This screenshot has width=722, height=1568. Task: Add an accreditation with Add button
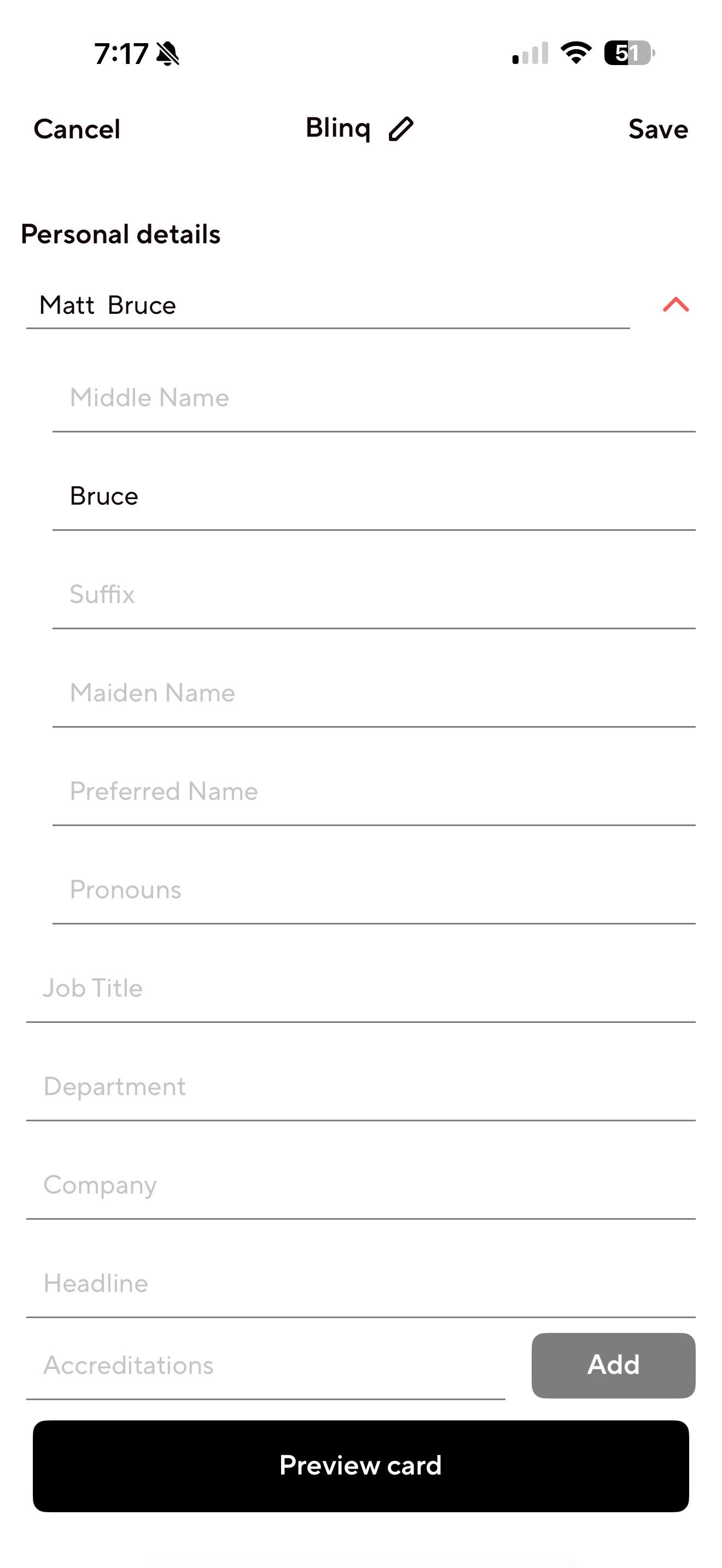(x=613, y=1365)
